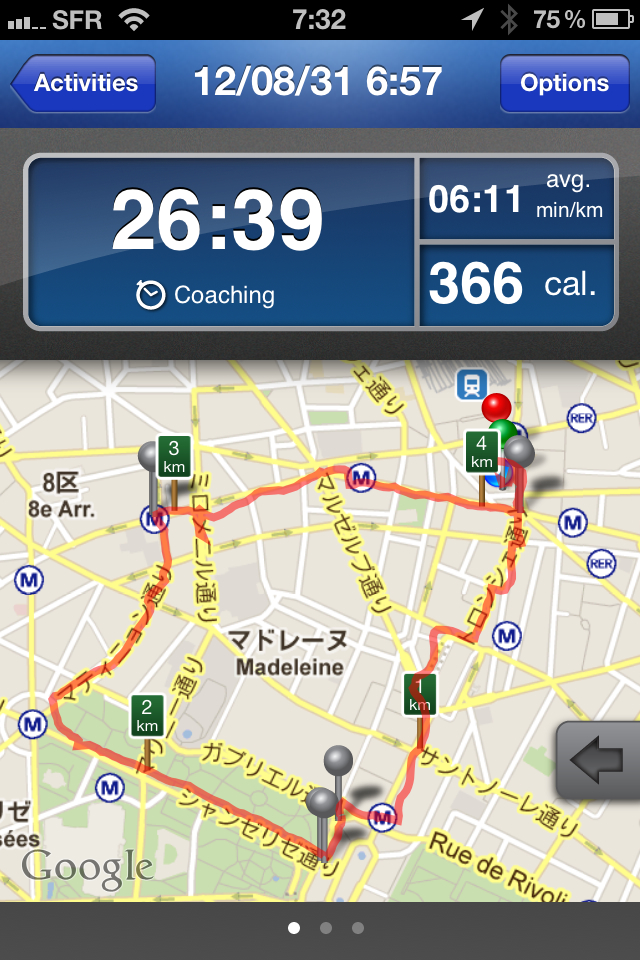
Task: Tap the red finish pin on map
Action: tap(496, 407)
